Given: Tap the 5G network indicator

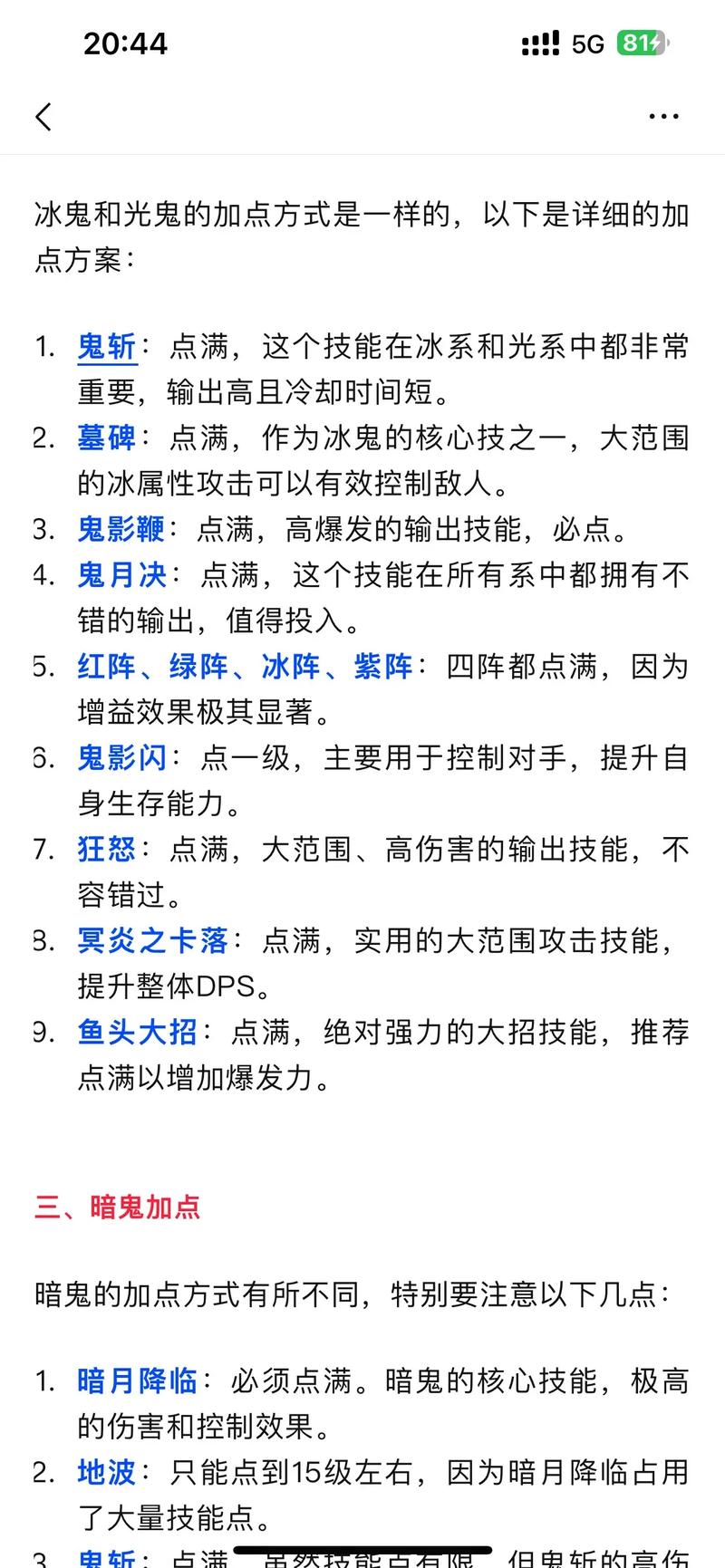Looking at the screenshot, I should (585, 43).
